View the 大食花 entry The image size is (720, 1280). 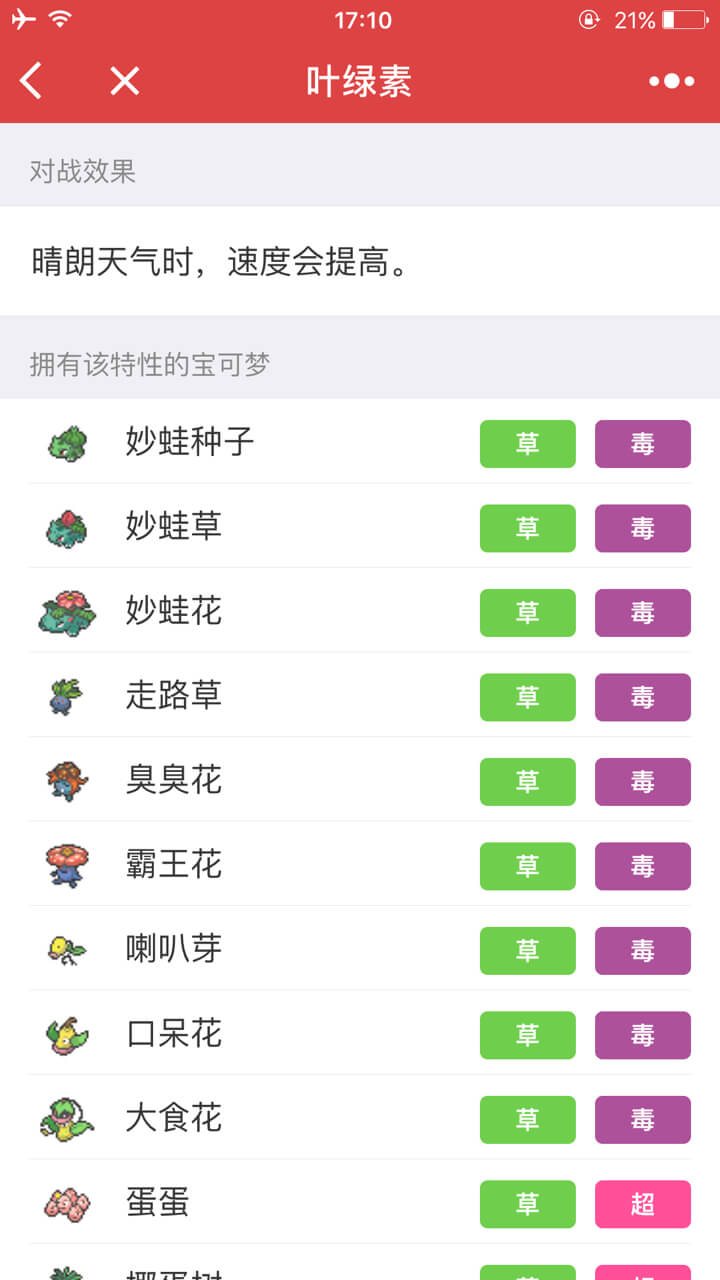360,1118
